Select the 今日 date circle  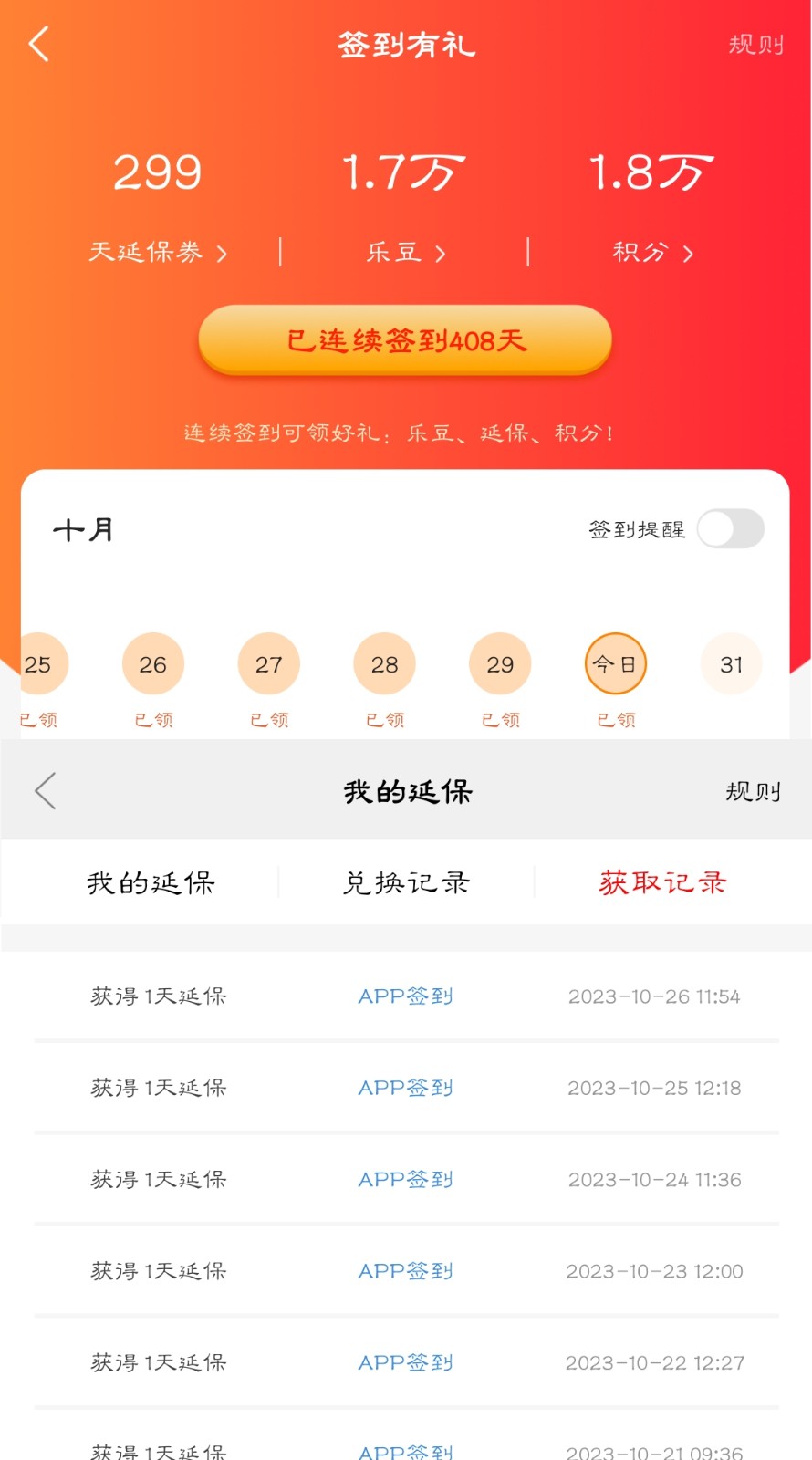click(x=616, y=664)
